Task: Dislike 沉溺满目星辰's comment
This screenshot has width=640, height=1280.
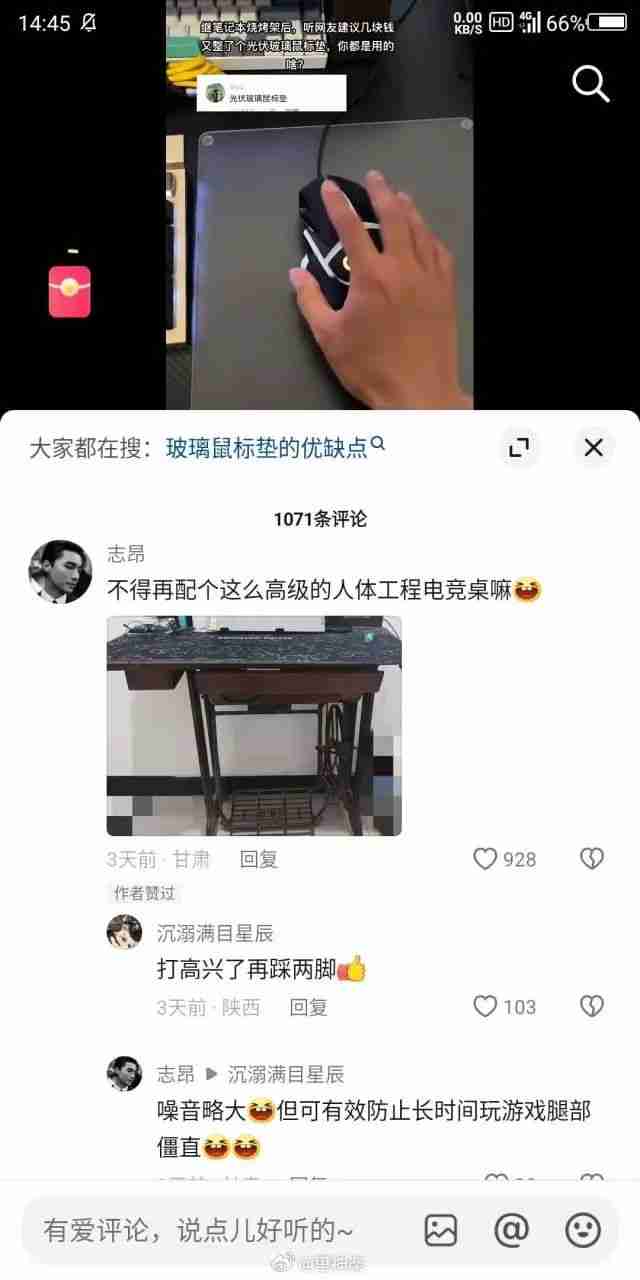Action: click(x=592, y=1007)
